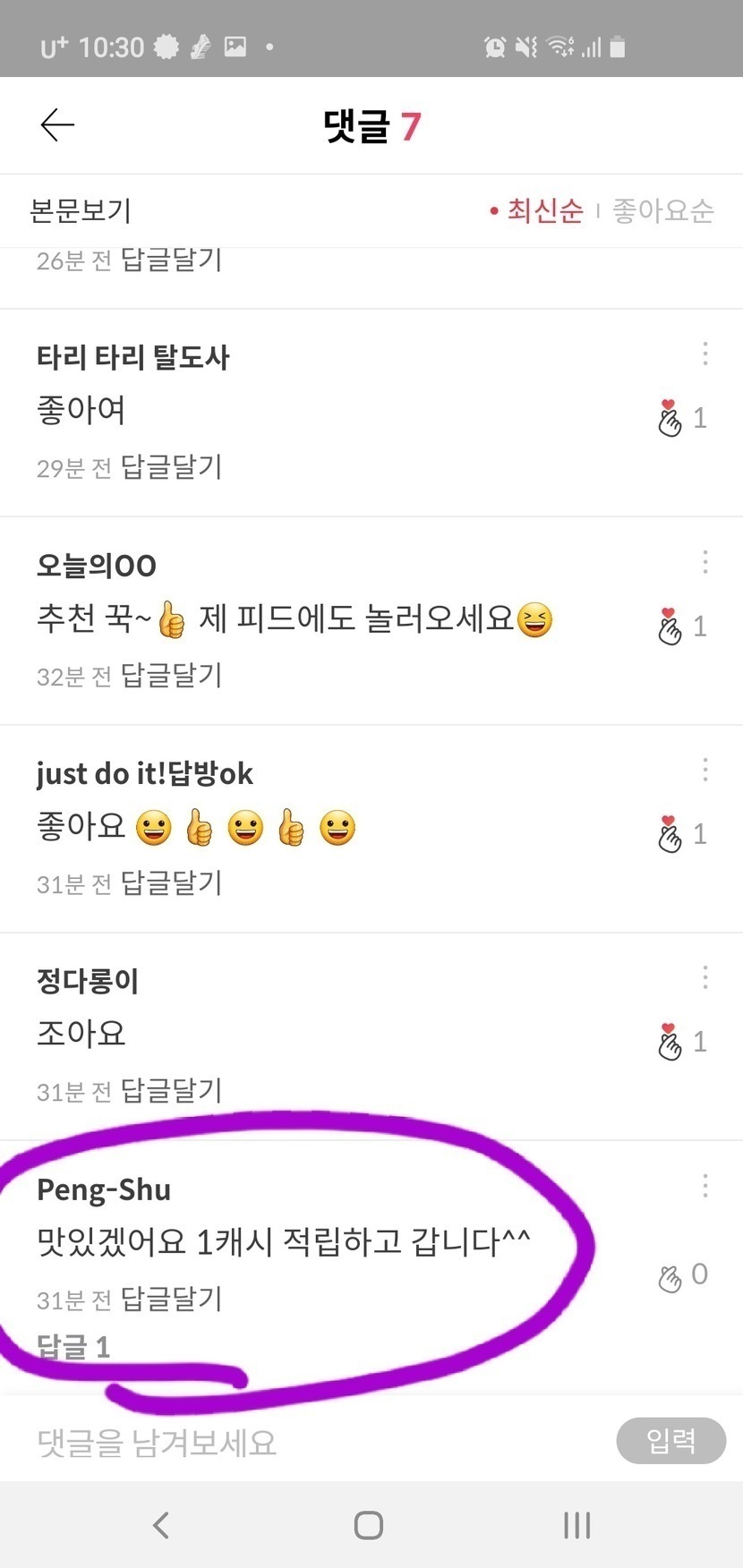The image size is (743, 1568).
Task: Open overflow menu on 오늘의OO's comment
Action: click(705, 561)
